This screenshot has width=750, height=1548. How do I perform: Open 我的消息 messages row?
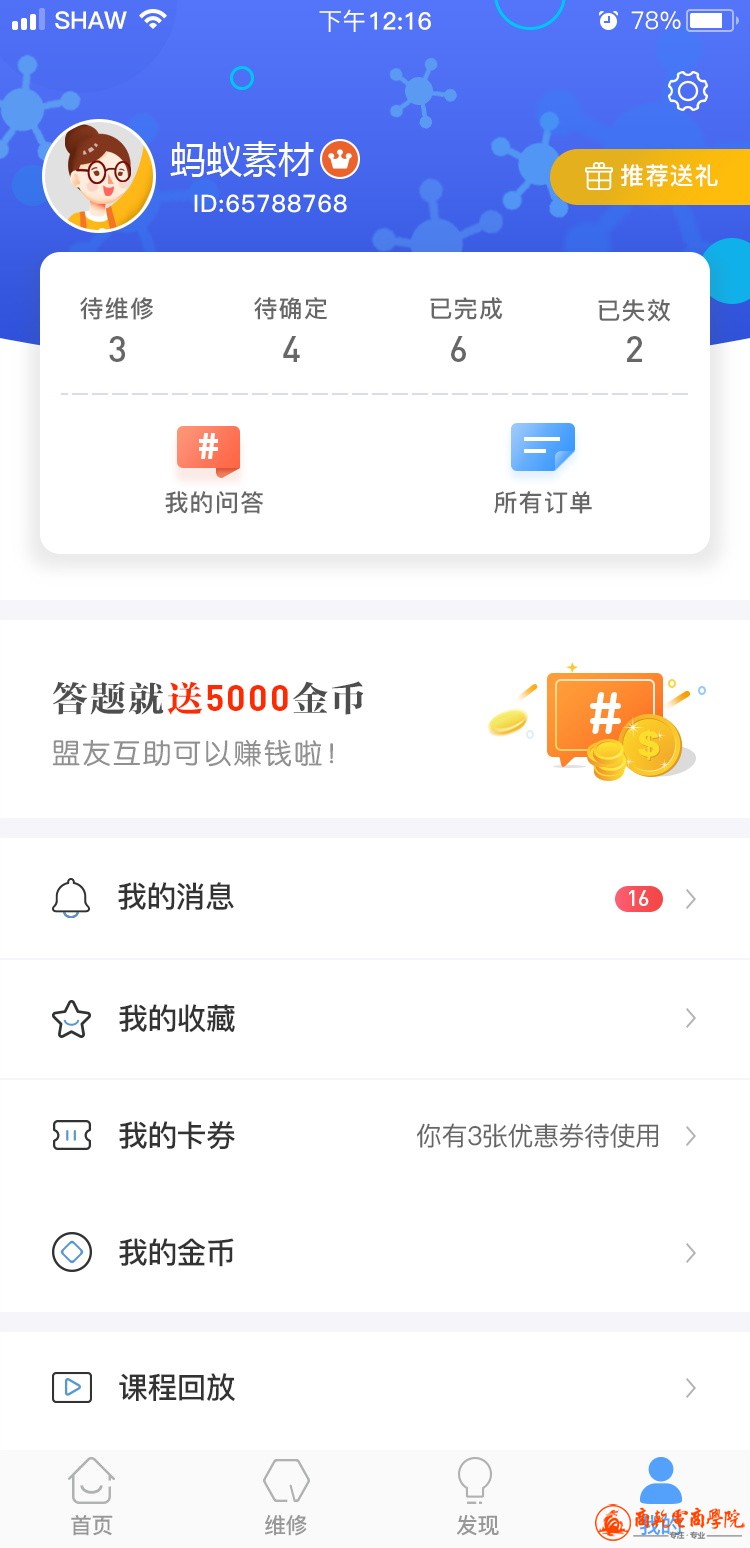coord(375,898)
